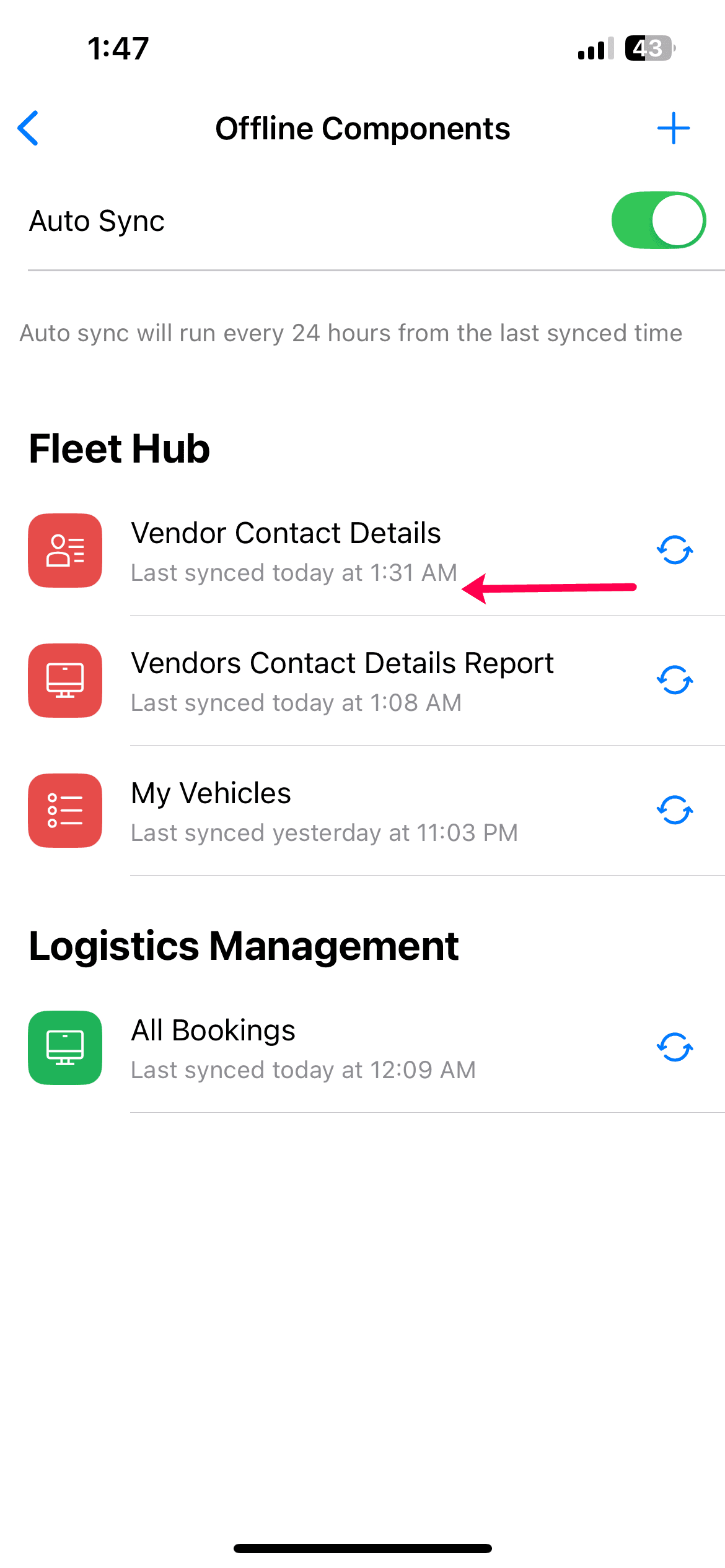Open Vendors Contact Details Report row
Viewport: 725px width, 1568px height.
362,681
